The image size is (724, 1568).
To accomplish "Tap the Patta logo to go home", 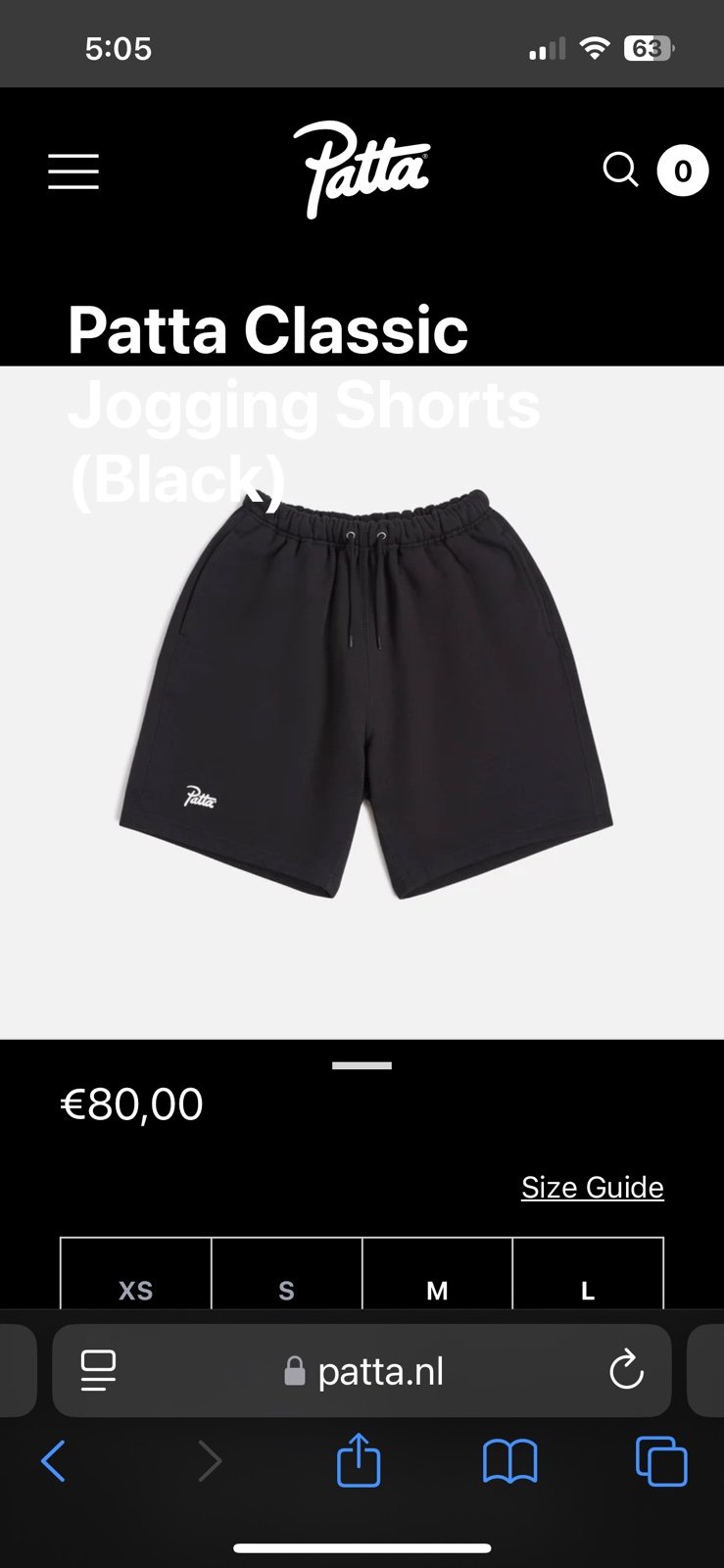I will [362, 170].
